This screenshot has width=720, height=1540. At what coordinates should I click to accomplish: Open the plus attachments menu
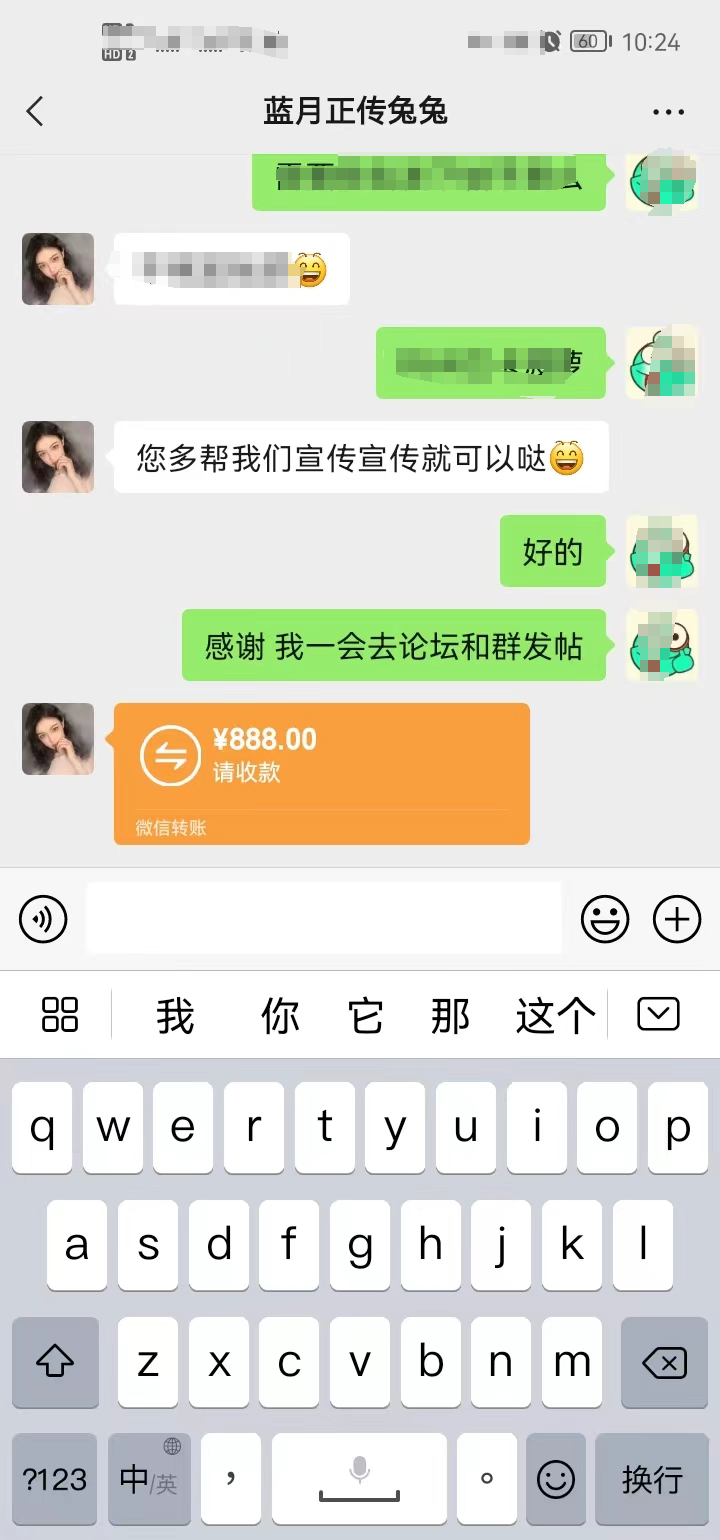click(x=677, y=919)
